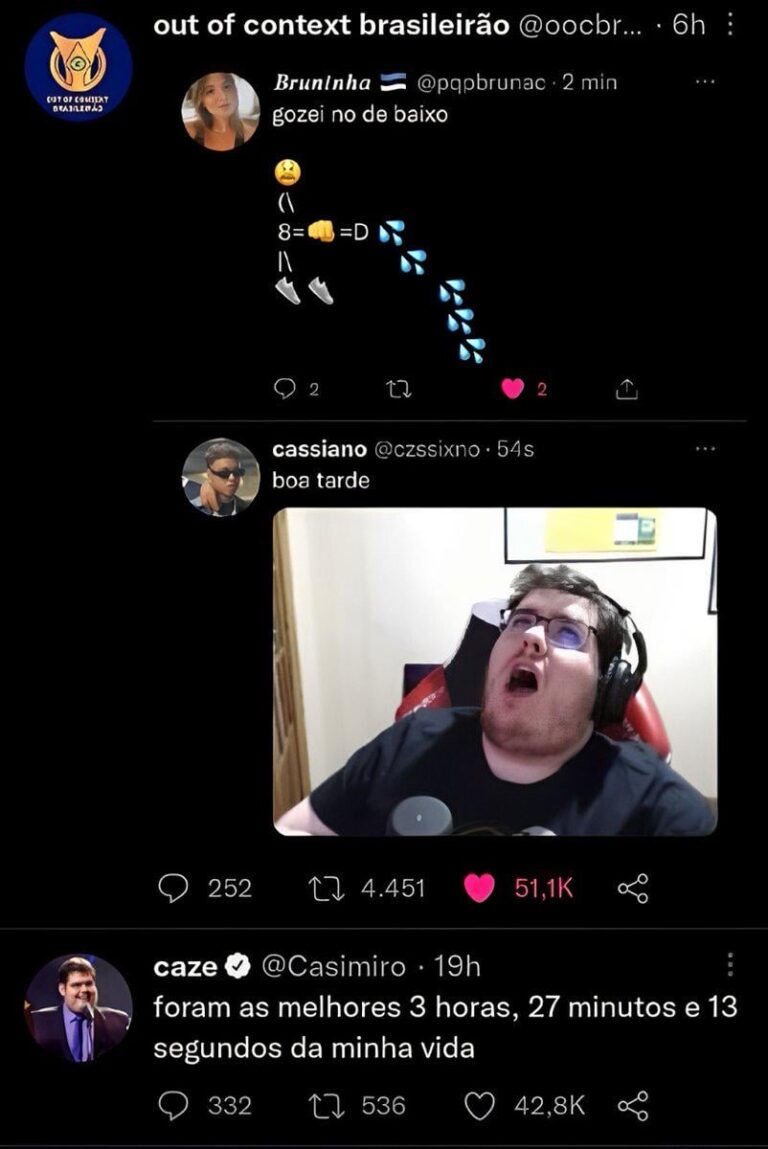Open overflow menu on caze's tweet
This screenshot has width=768, height=1149.
(x=730, y=965)
